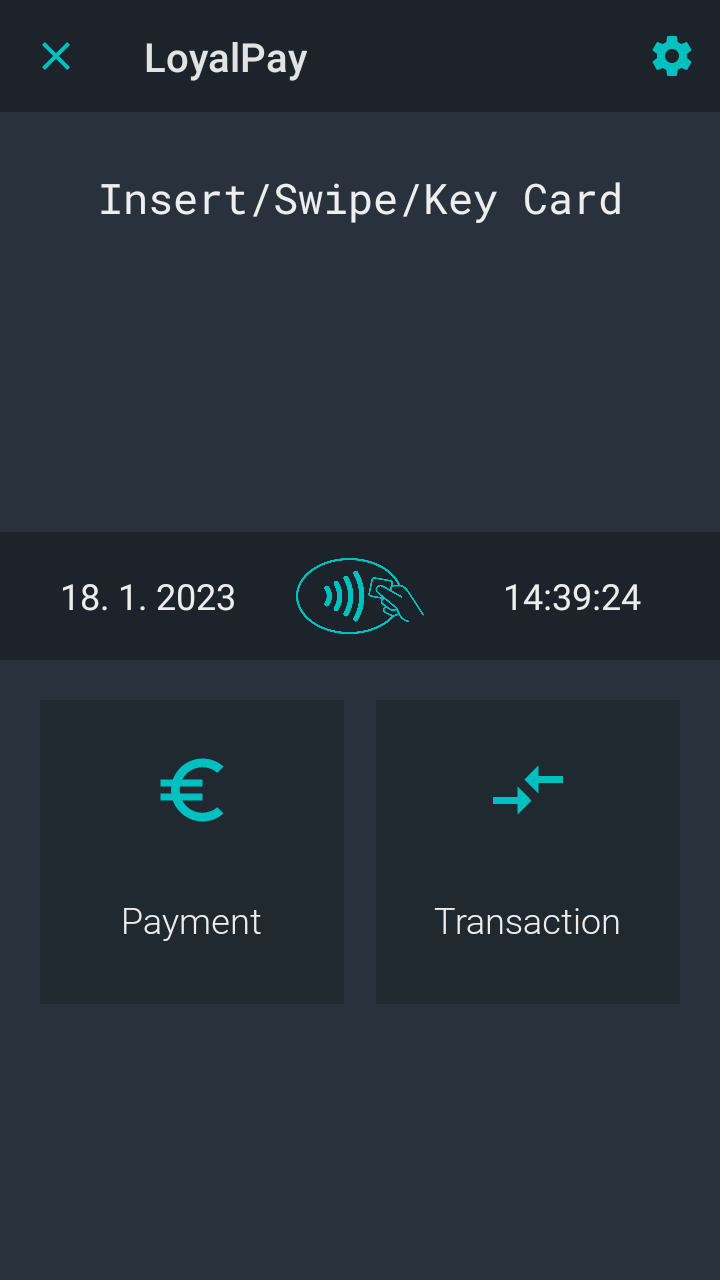The width and height of the screenshot is (720, 1280).
Task: Select the Insert/Swipe/Key Card prompt
Action: tap(360, 199)
